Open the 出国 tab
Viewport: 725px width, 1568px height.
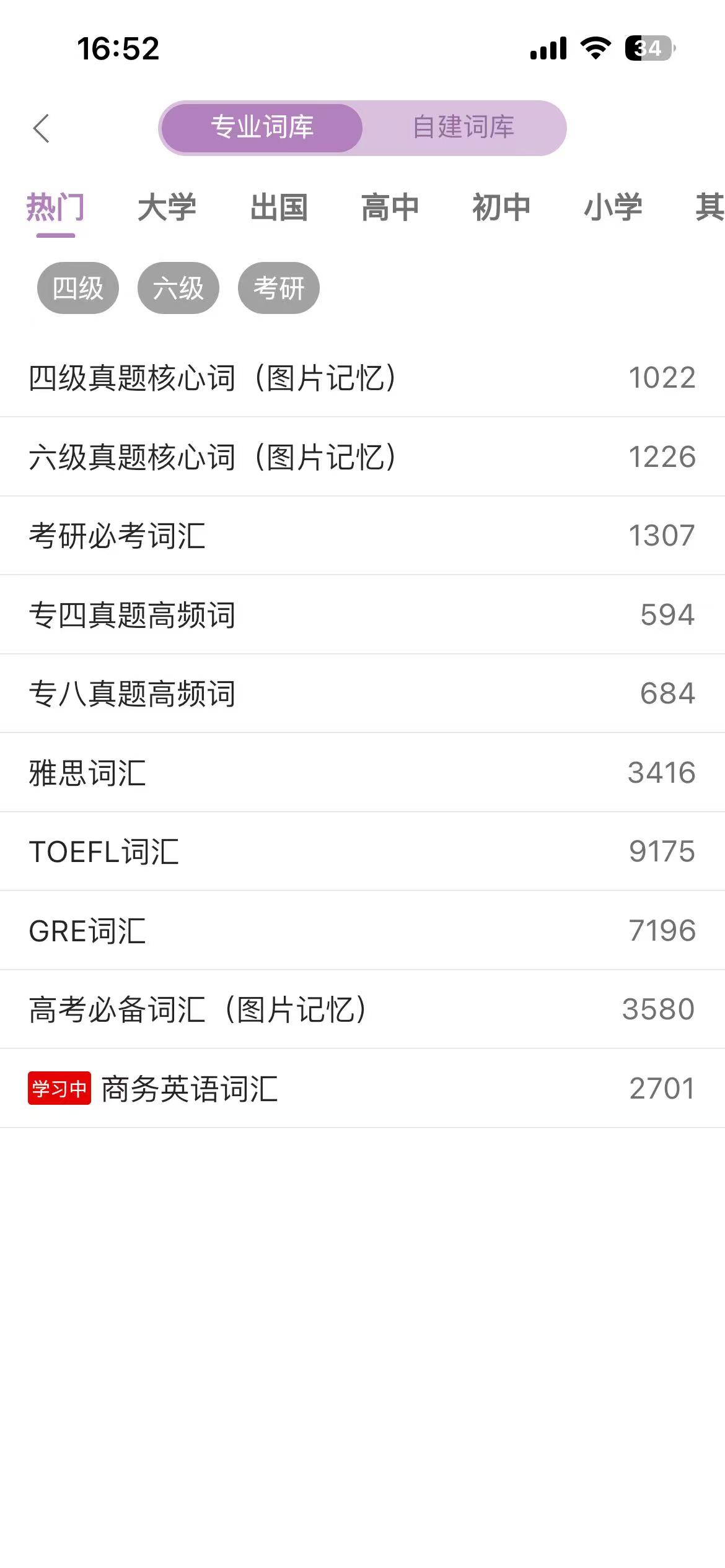click(x=279, y=207)
